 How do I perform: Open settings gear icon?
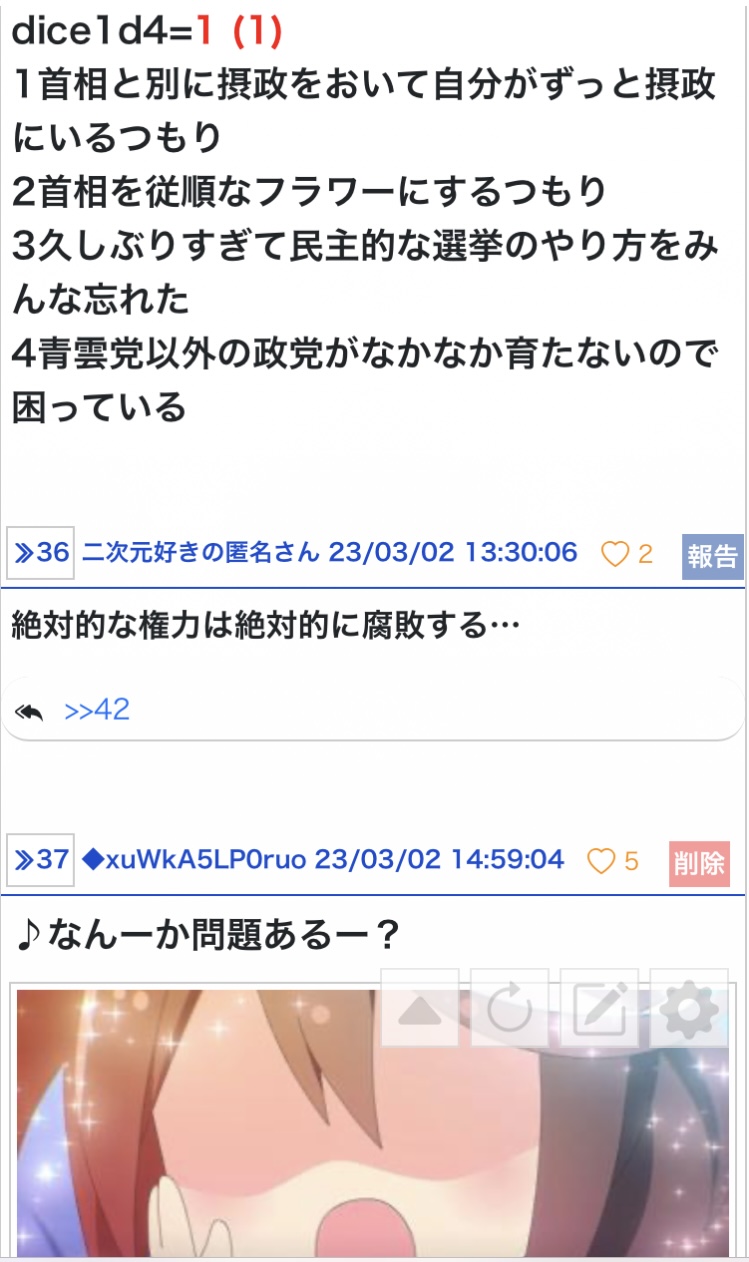tap(689, 1007)
